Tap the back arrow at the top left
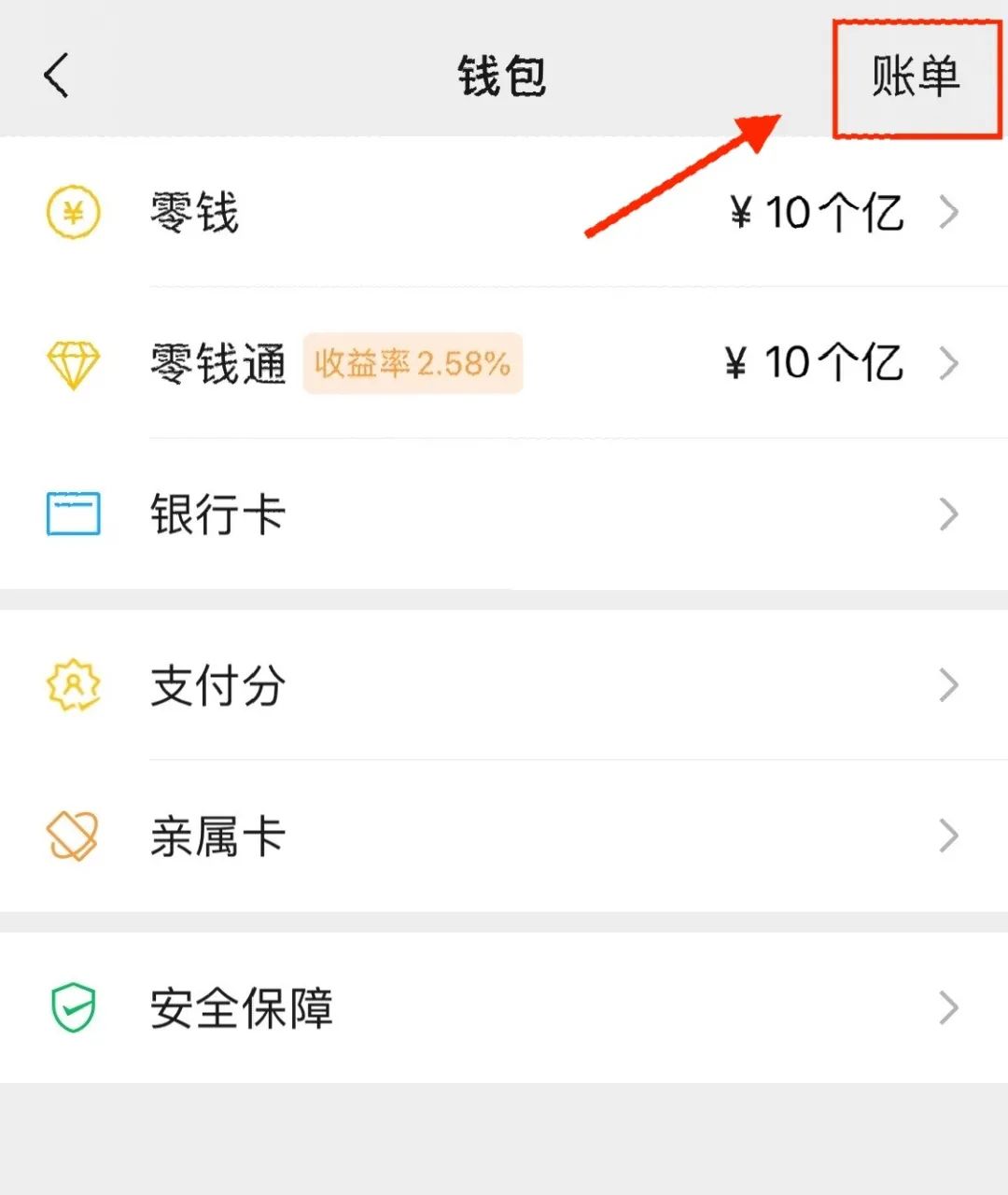The width and height of the screenshot is (1008, 1195). 56,77
